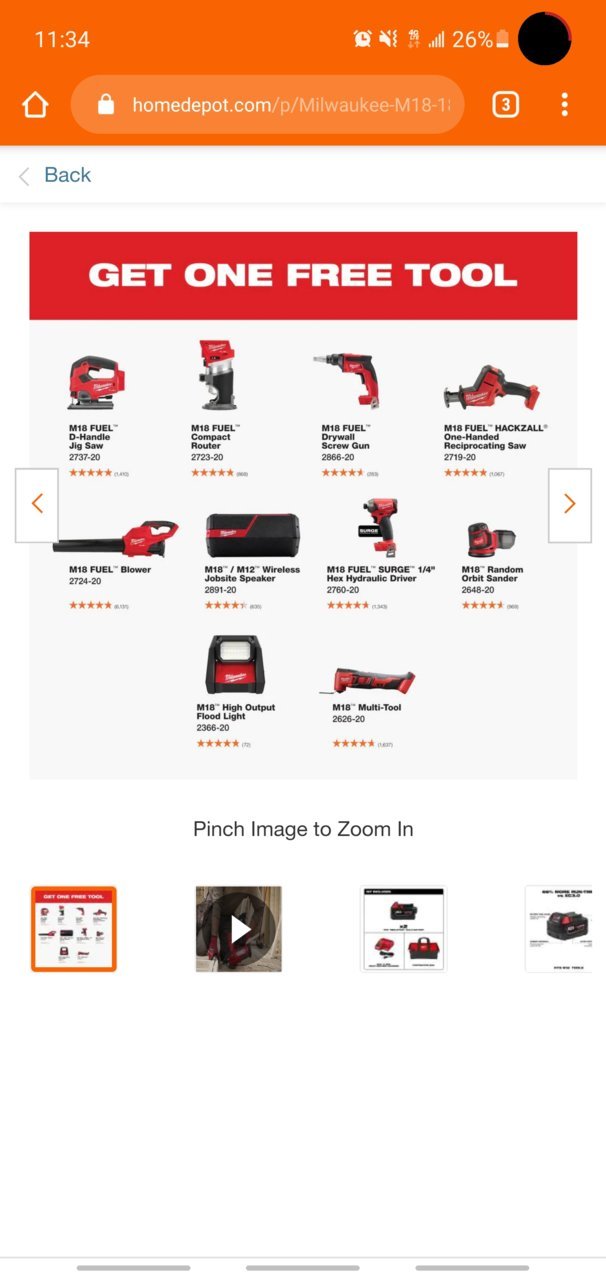Screen dimensions: 606x1279
Task: Open the tab switcher showing 3 tabs
Action: coord(505,105)
